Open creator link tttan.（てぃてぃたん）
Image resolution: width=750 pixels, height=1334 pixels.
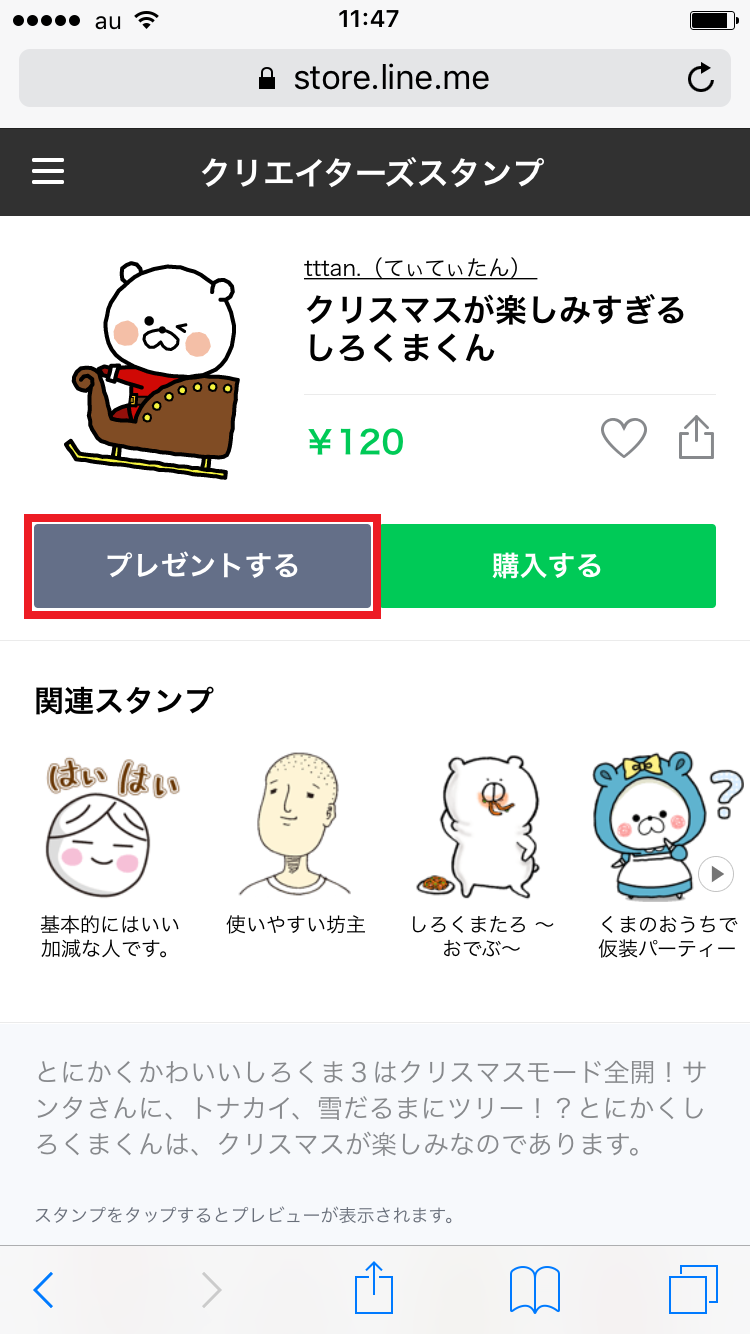(x=420, y=268)
